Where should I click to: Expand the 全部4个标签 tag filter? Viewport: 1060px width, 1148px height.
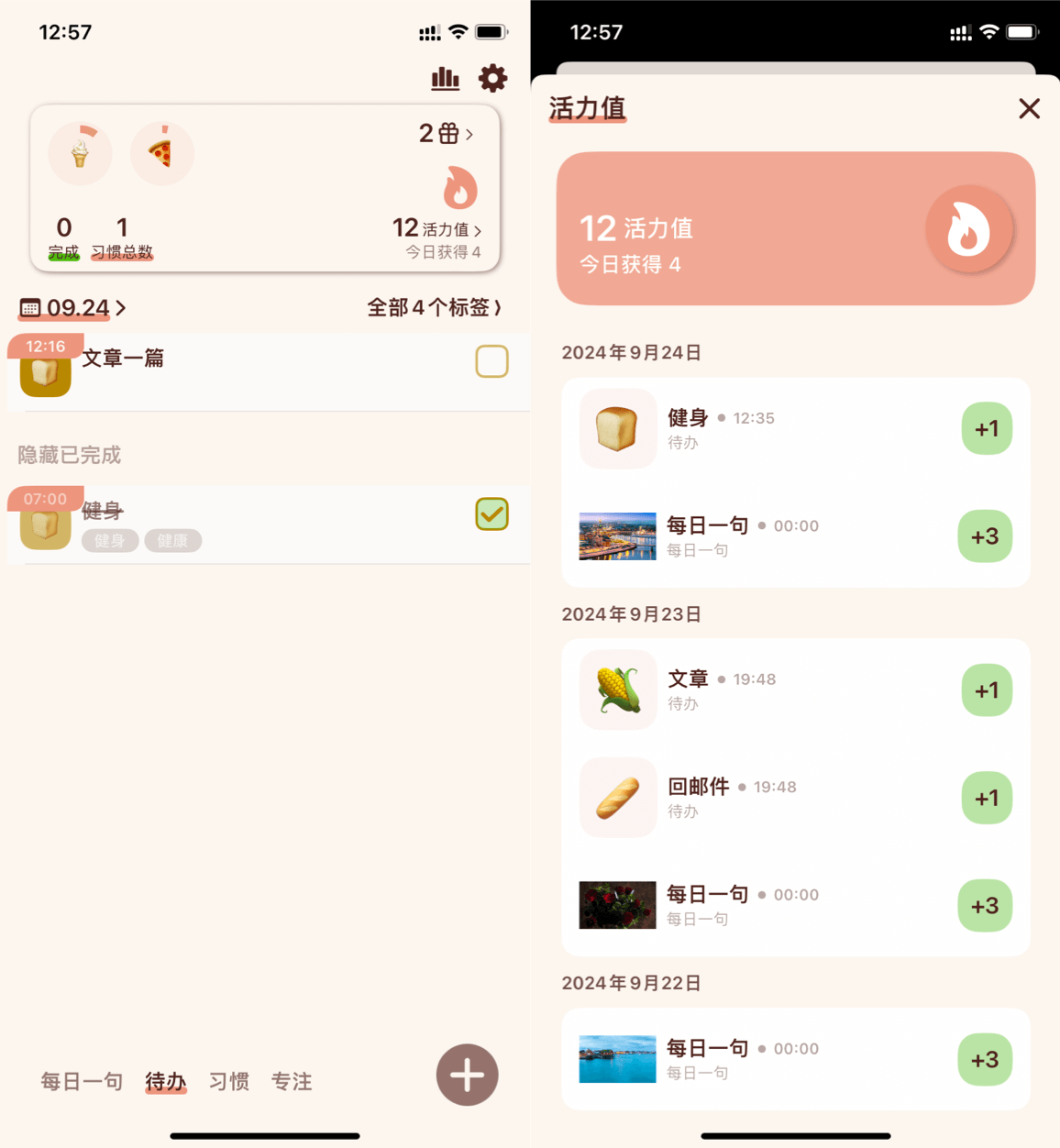(x=434, y=308)
